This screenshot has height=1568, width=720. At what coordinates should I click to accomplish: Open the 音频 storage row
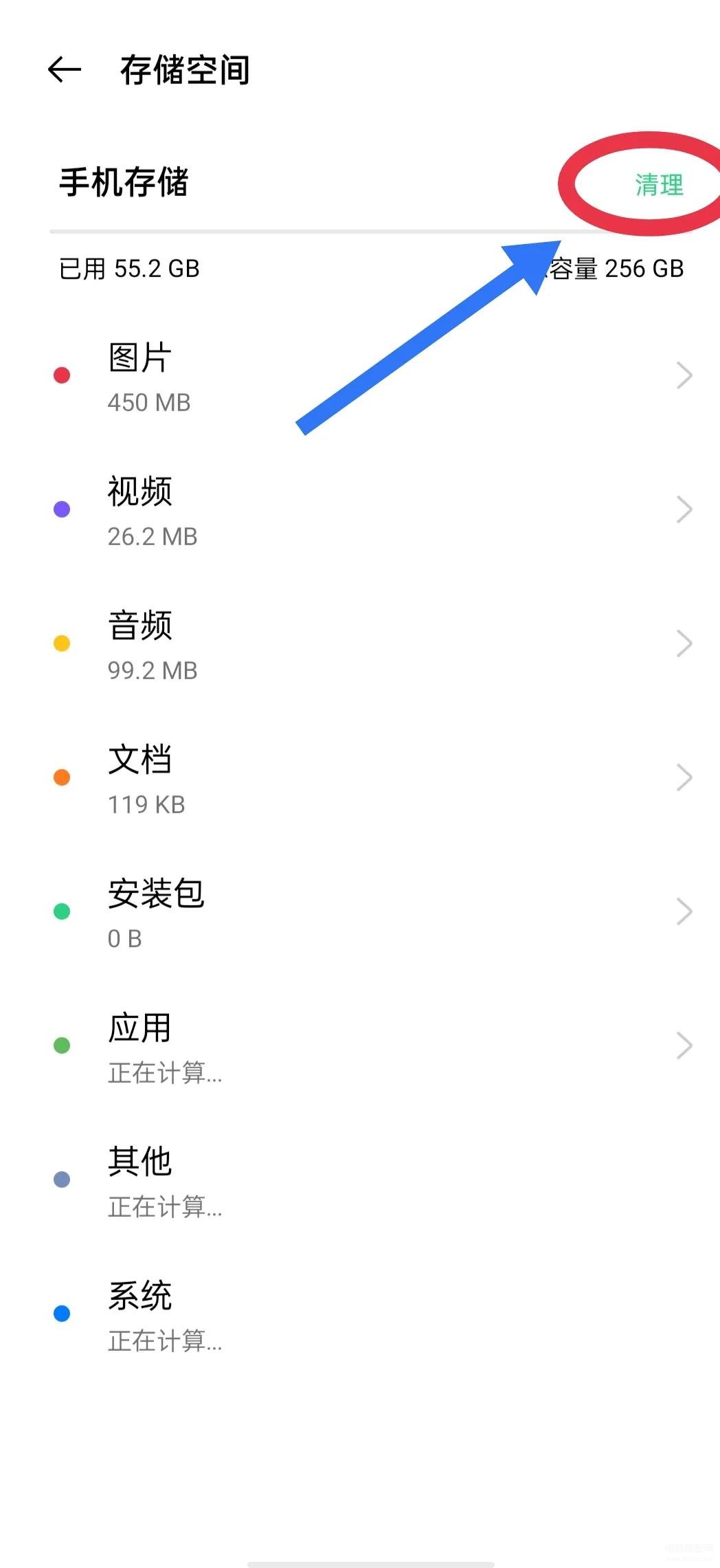(x=360, y=643)
